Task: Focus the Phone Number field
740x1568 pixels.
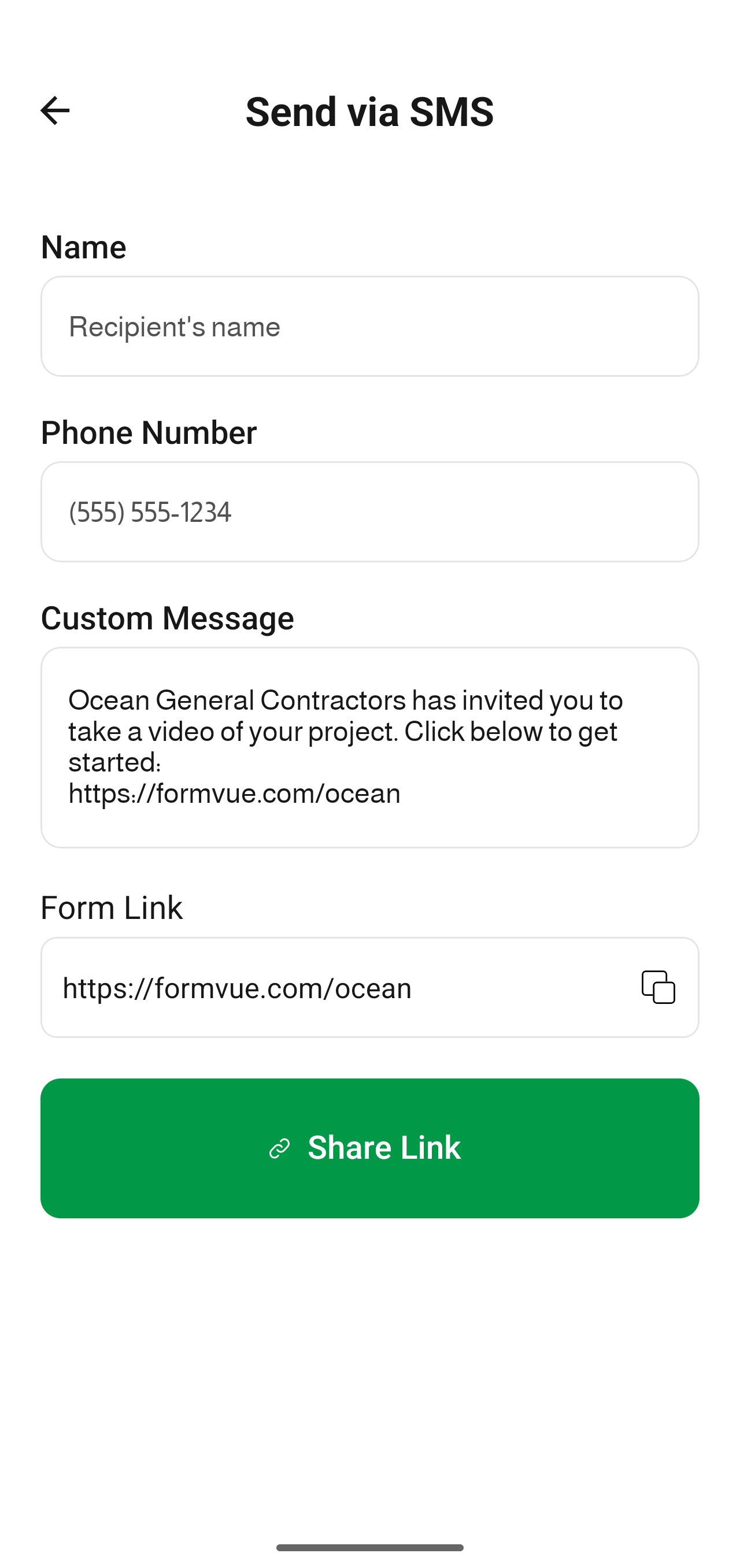Action: point(369,511)
